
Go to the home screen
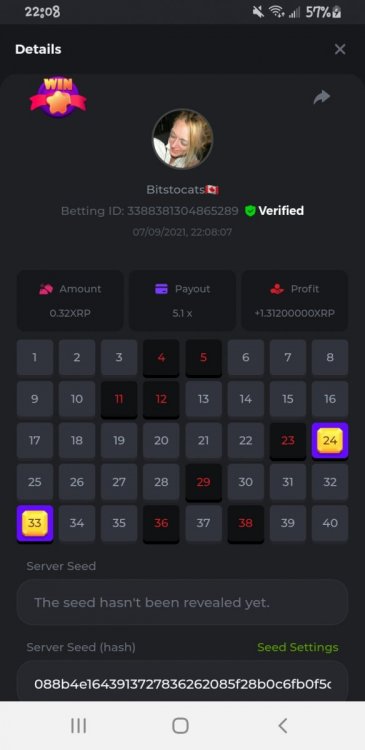[x=180, y=726]
